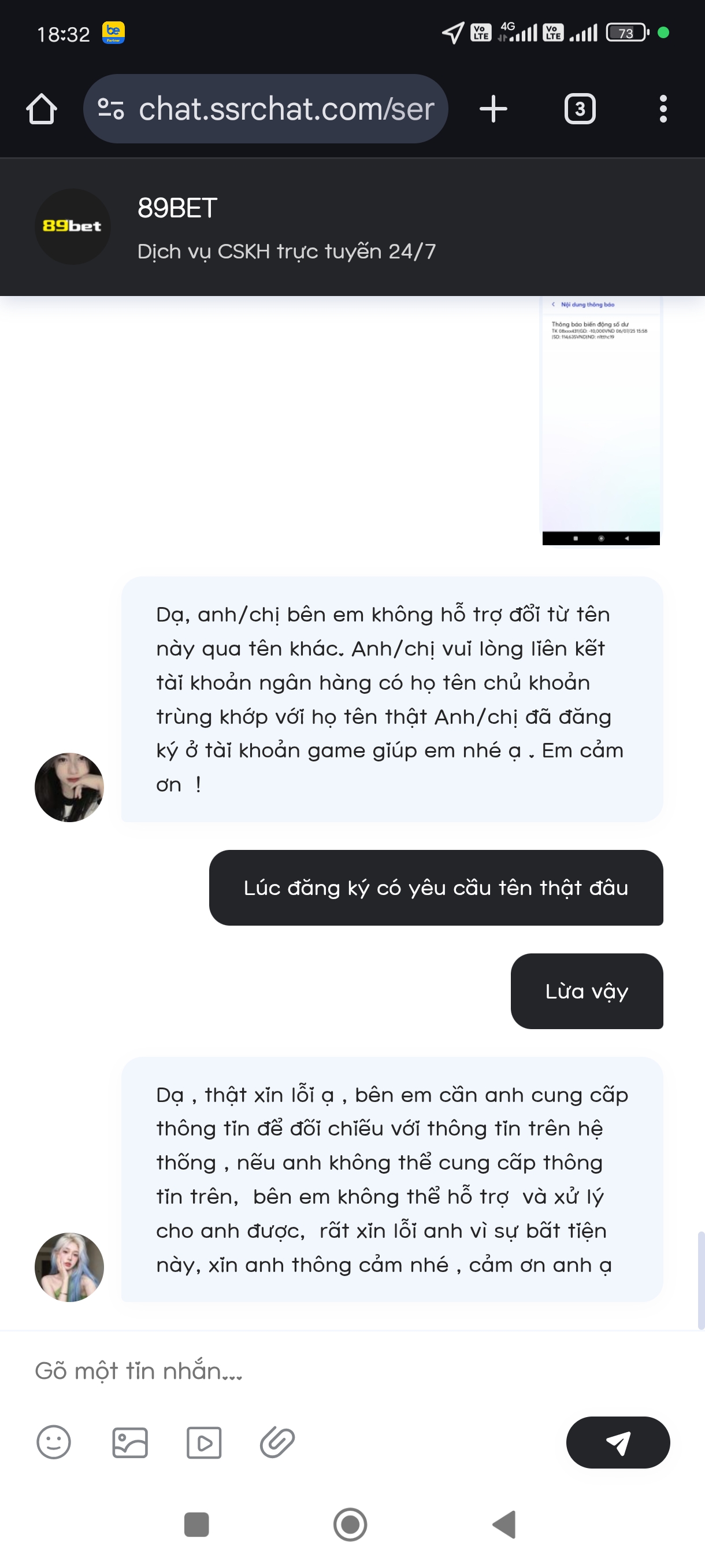
Task: Go back with the system back button
Action: 504,1525
